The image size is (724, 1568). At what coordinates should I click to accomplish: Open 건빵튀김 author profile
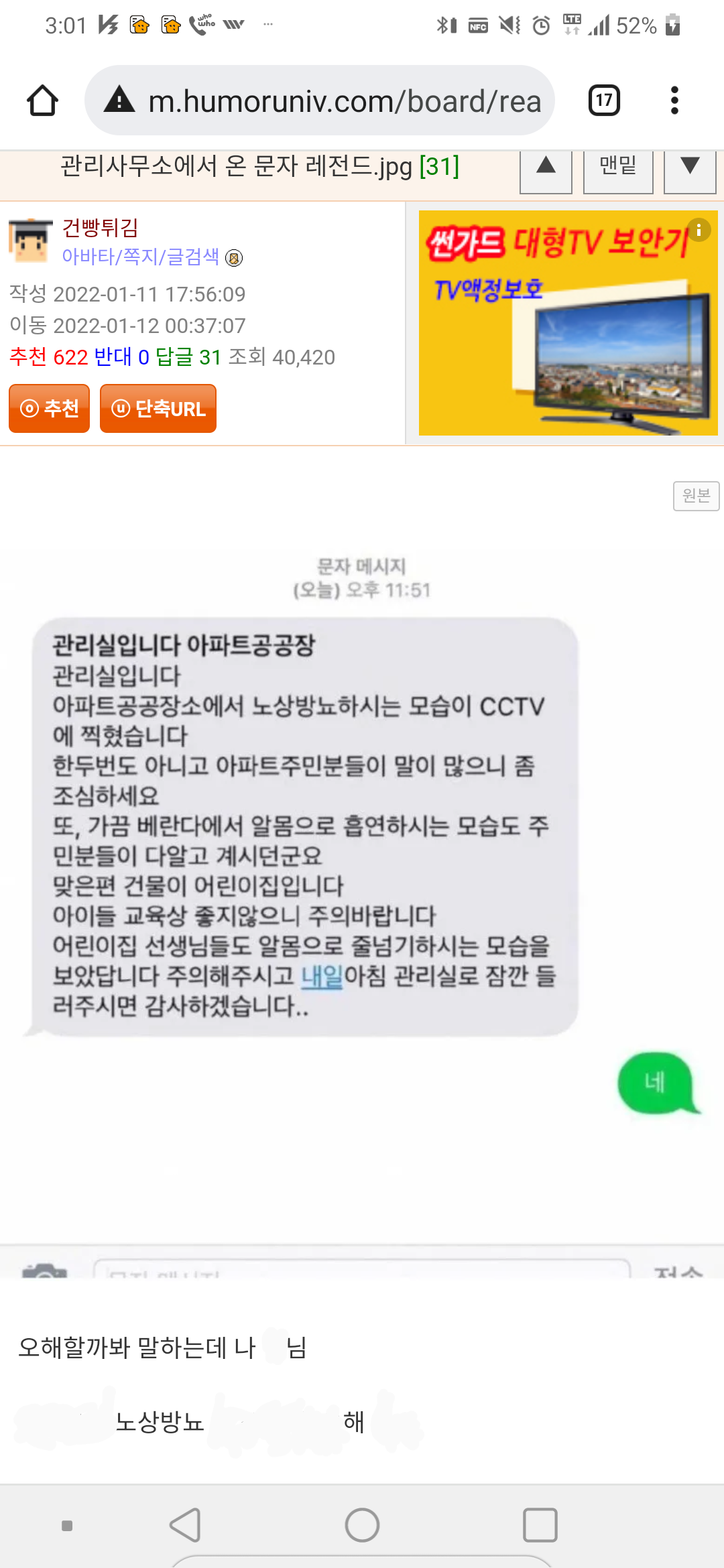click(101, 228)
